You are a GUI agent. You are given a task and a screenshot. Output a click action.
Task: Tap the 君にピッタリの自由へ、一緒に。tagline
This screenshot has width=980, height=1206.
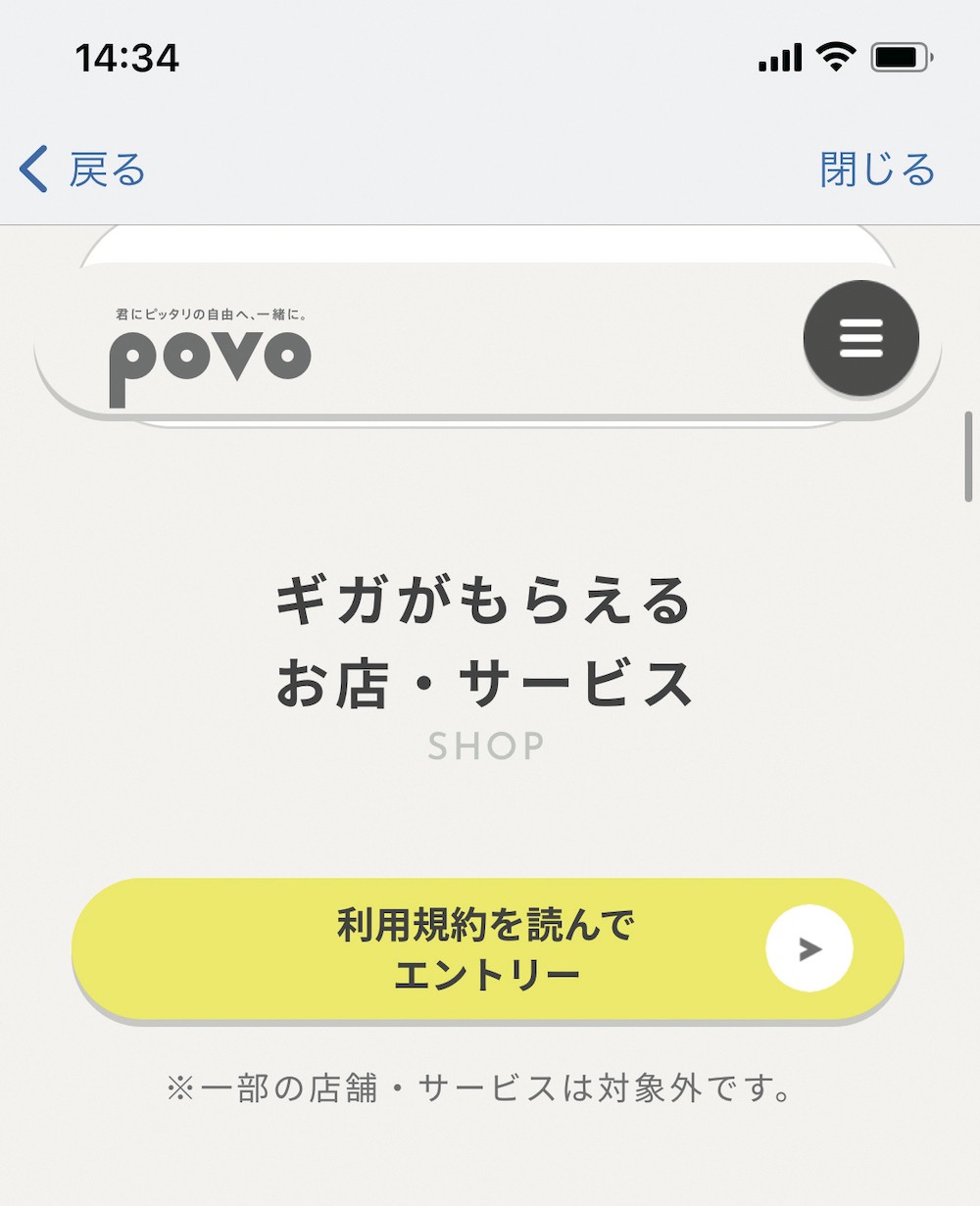pyautogui.click(x=212, y=315)
